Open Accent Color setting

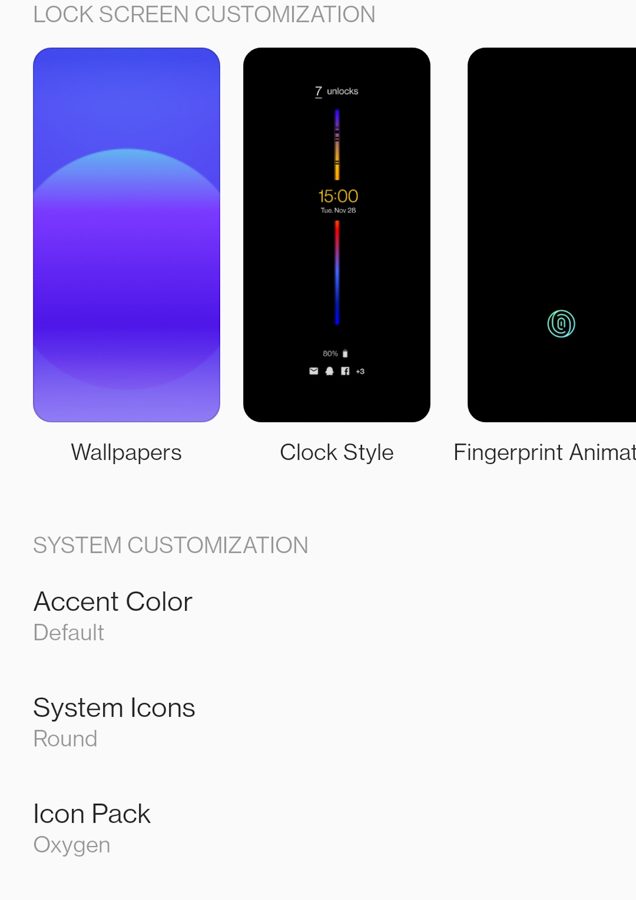tap(112, 615)
